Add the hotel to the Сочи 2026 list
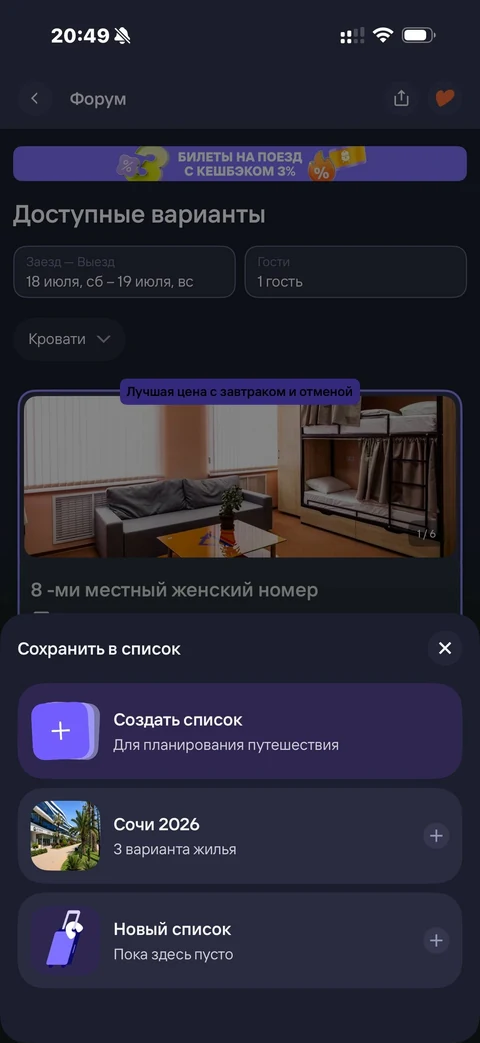This screenshot has width=480, height=1043. pos(436,835)
